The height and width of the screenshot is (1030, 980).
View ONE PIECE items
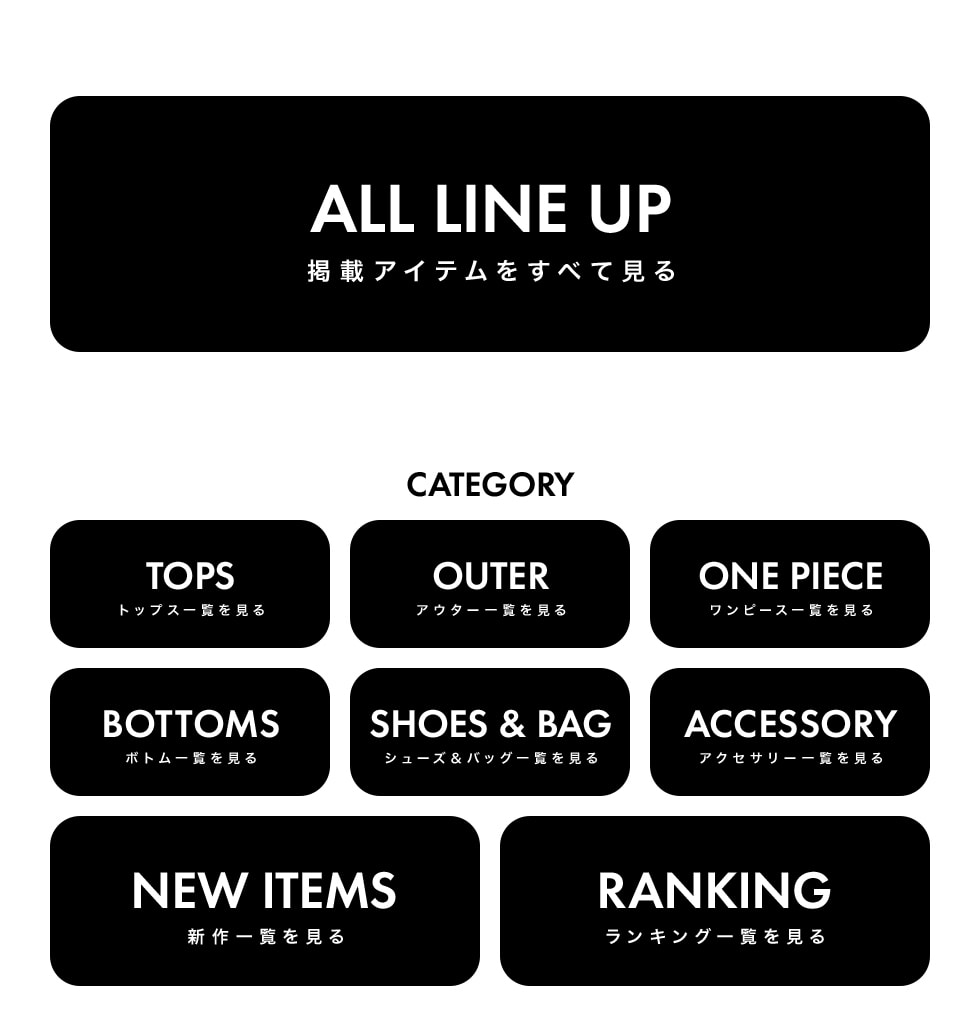coord(790,584)
